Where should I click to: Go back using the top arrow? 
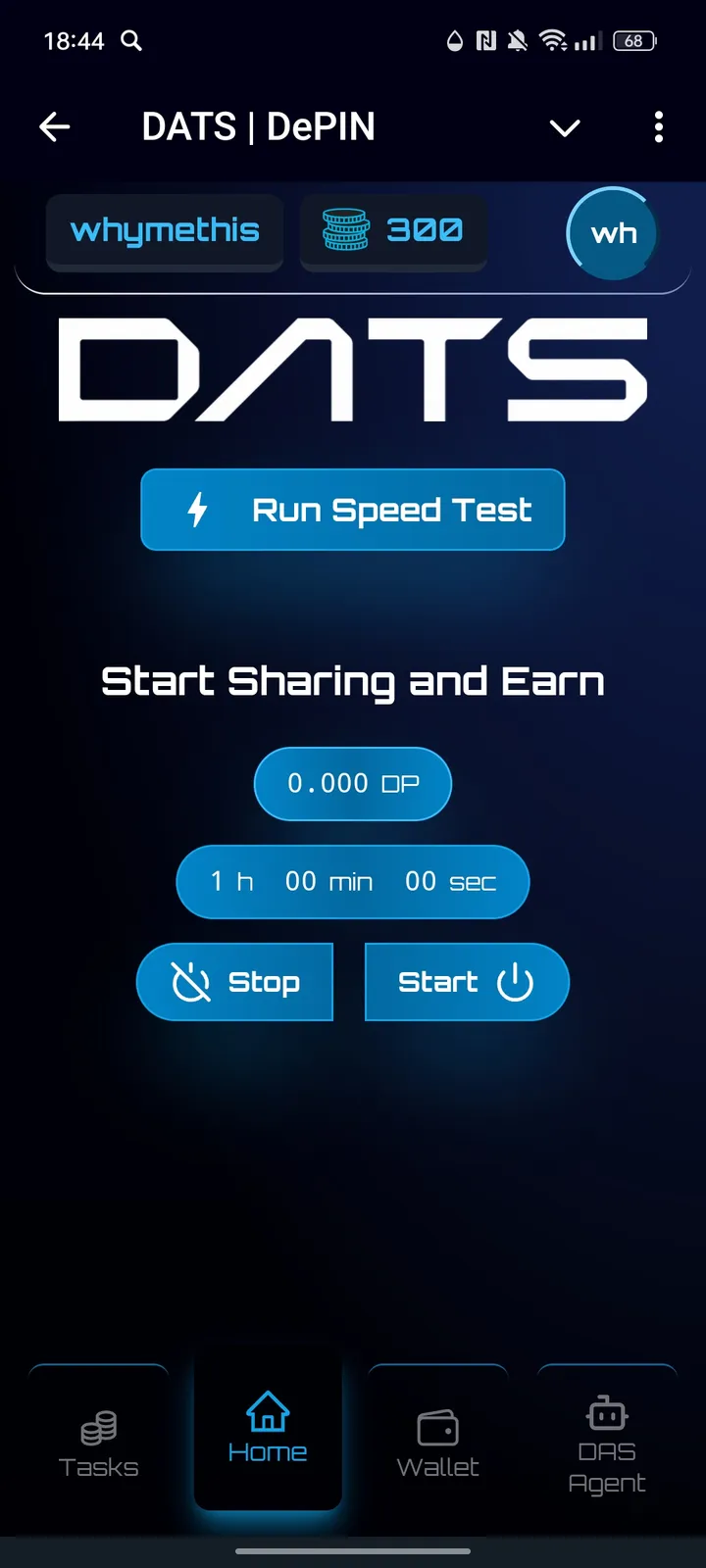click(55, 126)
